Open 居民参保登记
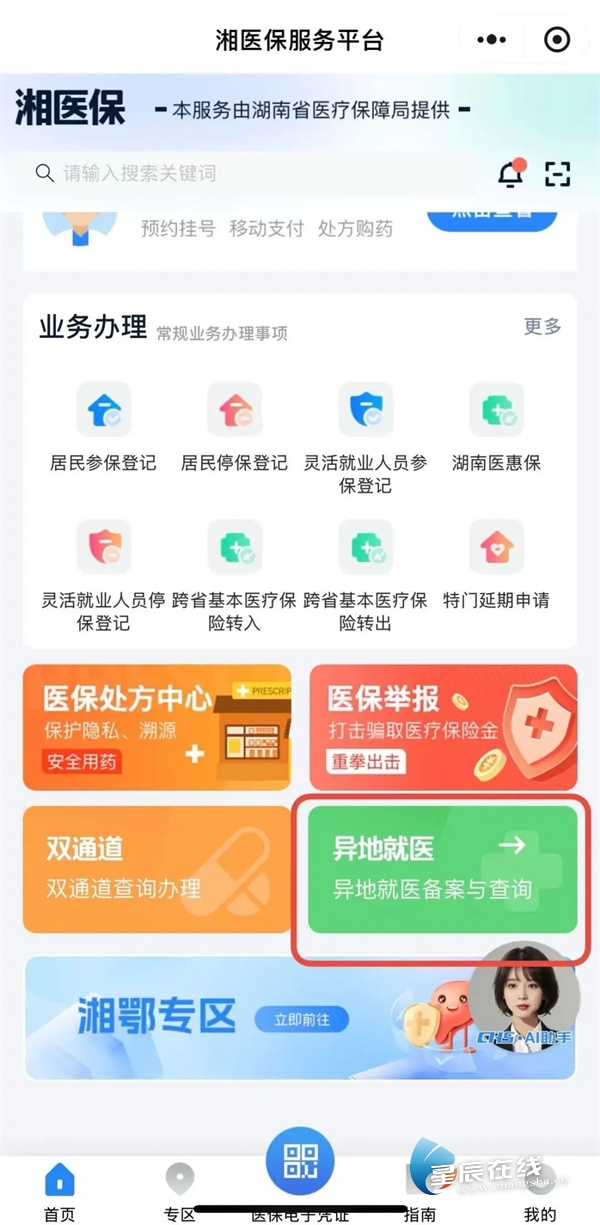Image resolution: width=600 pixels, height=1225 pixels. coord(104,427)
